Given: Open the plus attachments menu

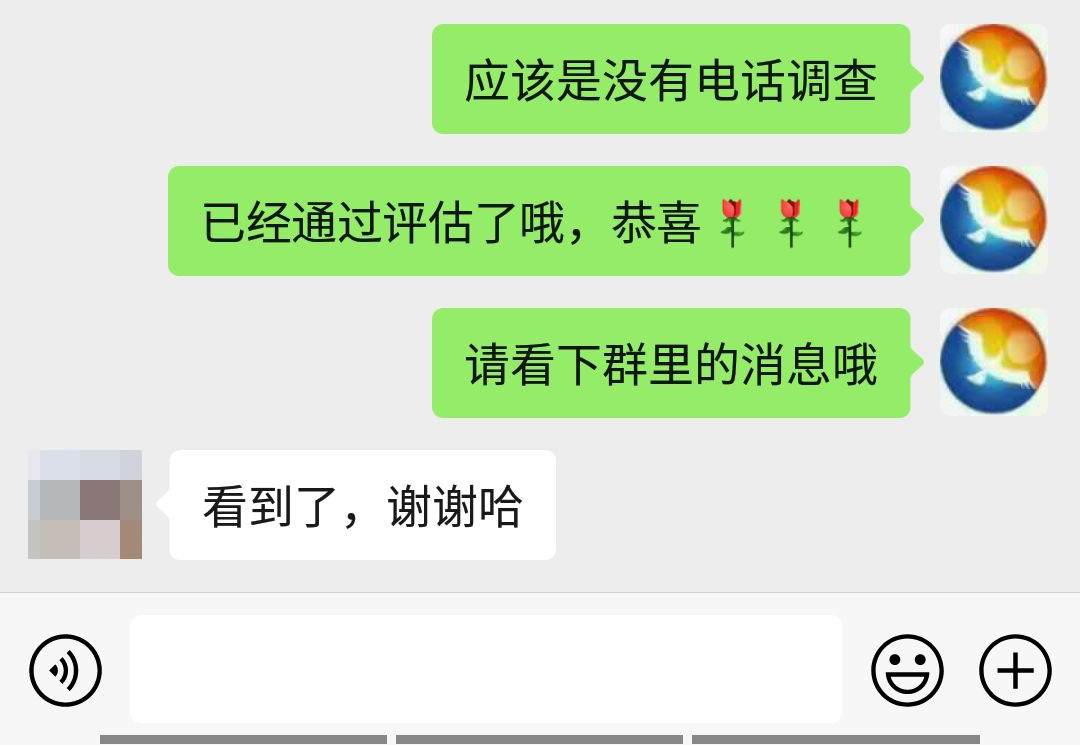Looking at the screenshot, I should [x=1015, y=670].
